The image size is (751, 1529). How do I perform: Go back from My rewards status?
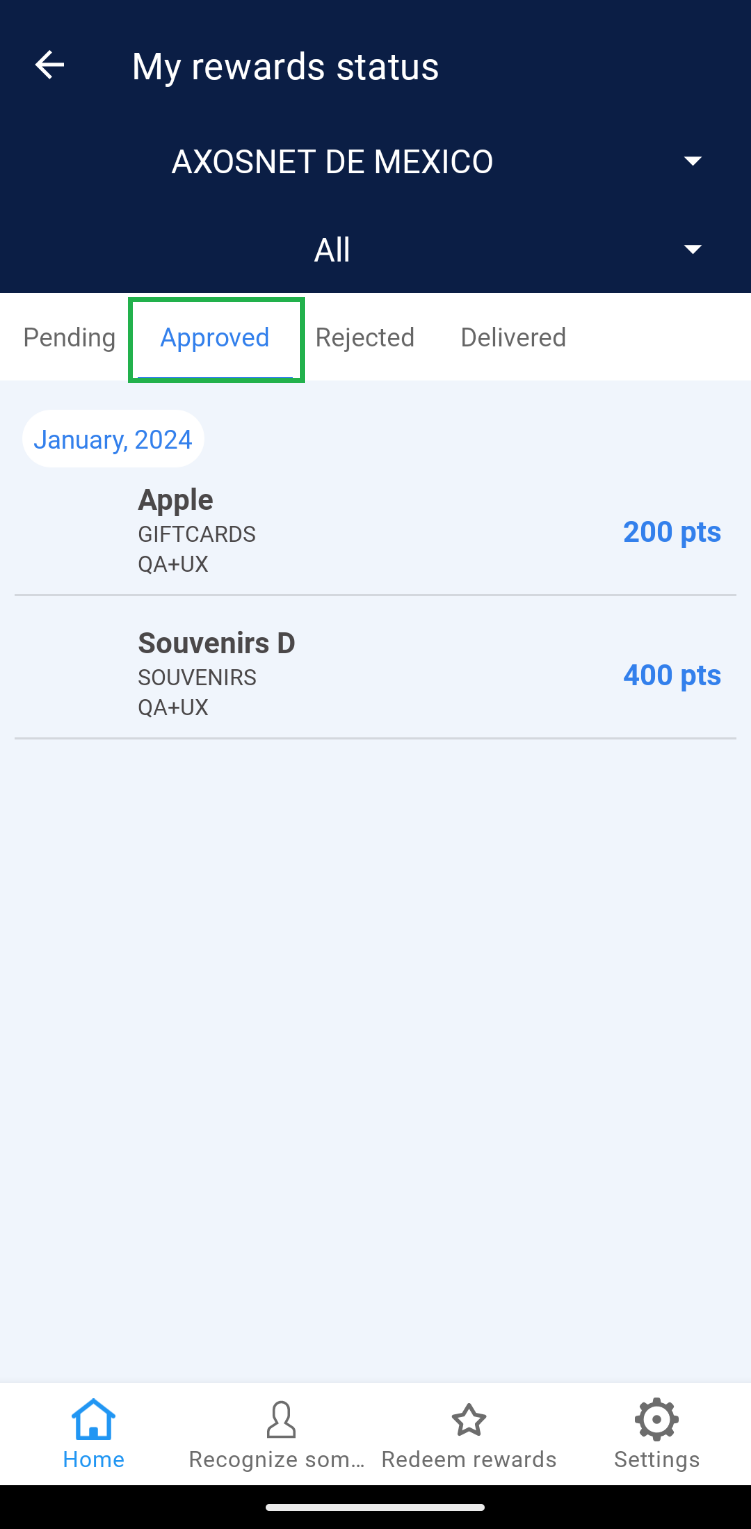click(49, 66)
